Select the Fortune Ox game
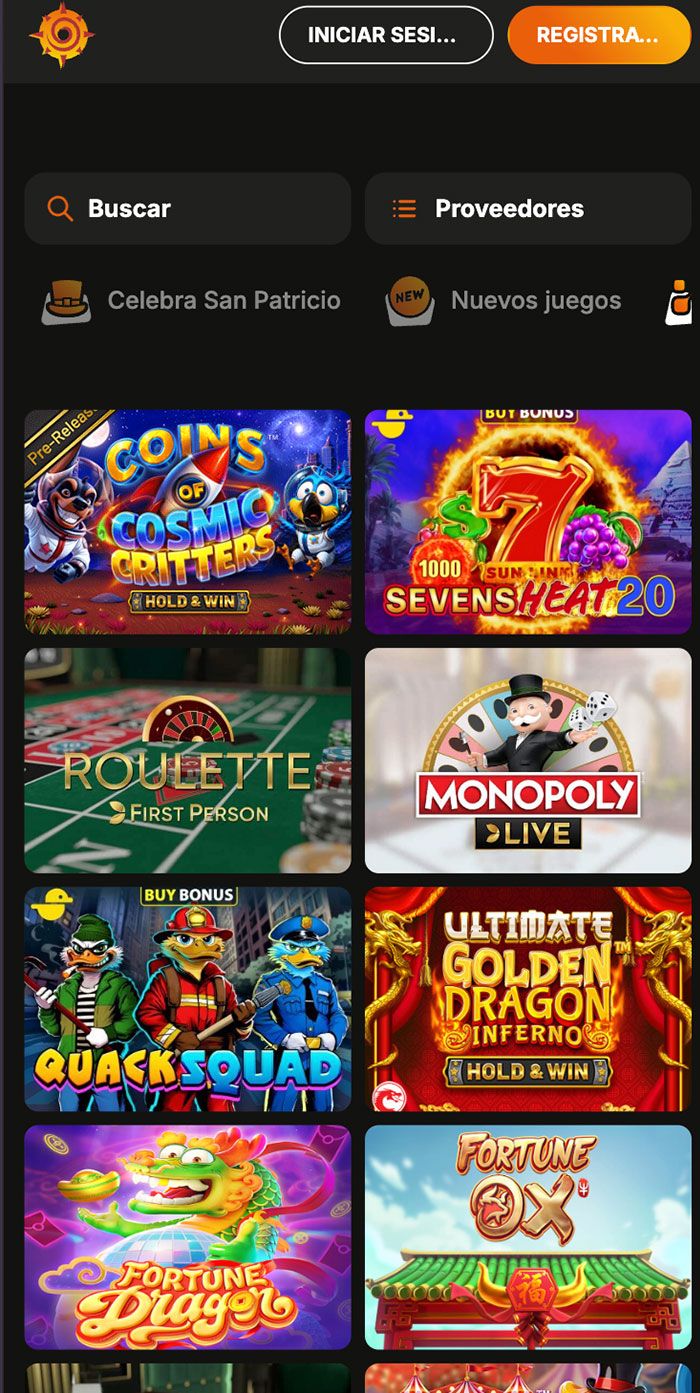Viewport: 700px width, 1393px height. click(x=527, y=1236)
